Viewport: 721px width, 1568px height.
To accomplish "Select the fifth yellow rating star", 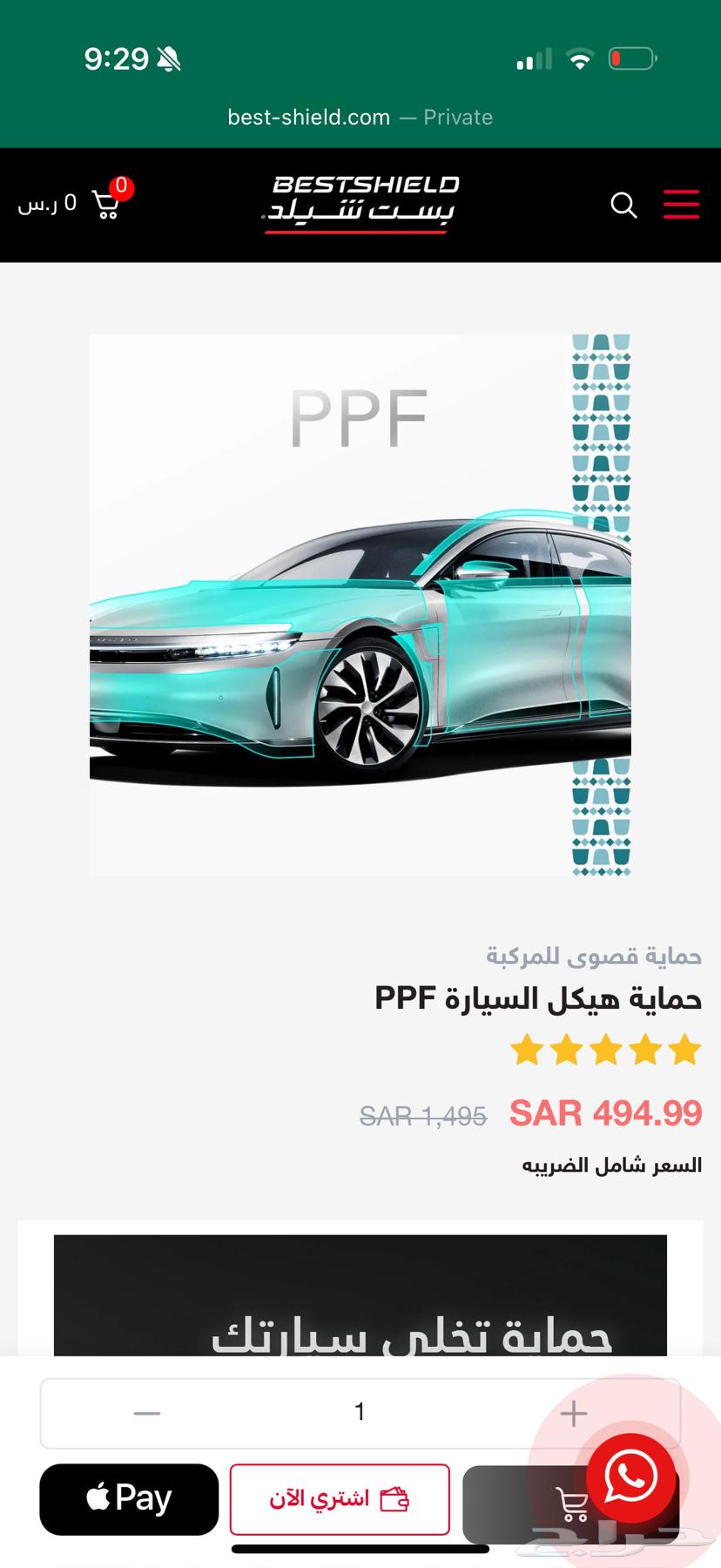I will pyautogui.click(x=684, y=1050).
